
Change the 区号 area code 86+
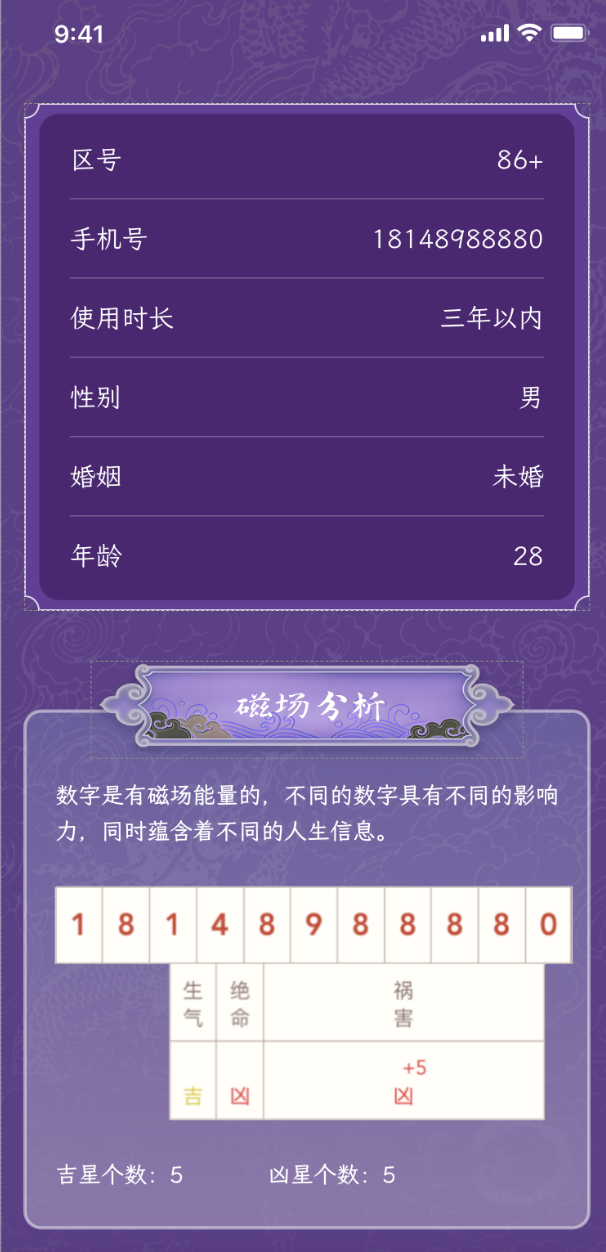point(519,160)
